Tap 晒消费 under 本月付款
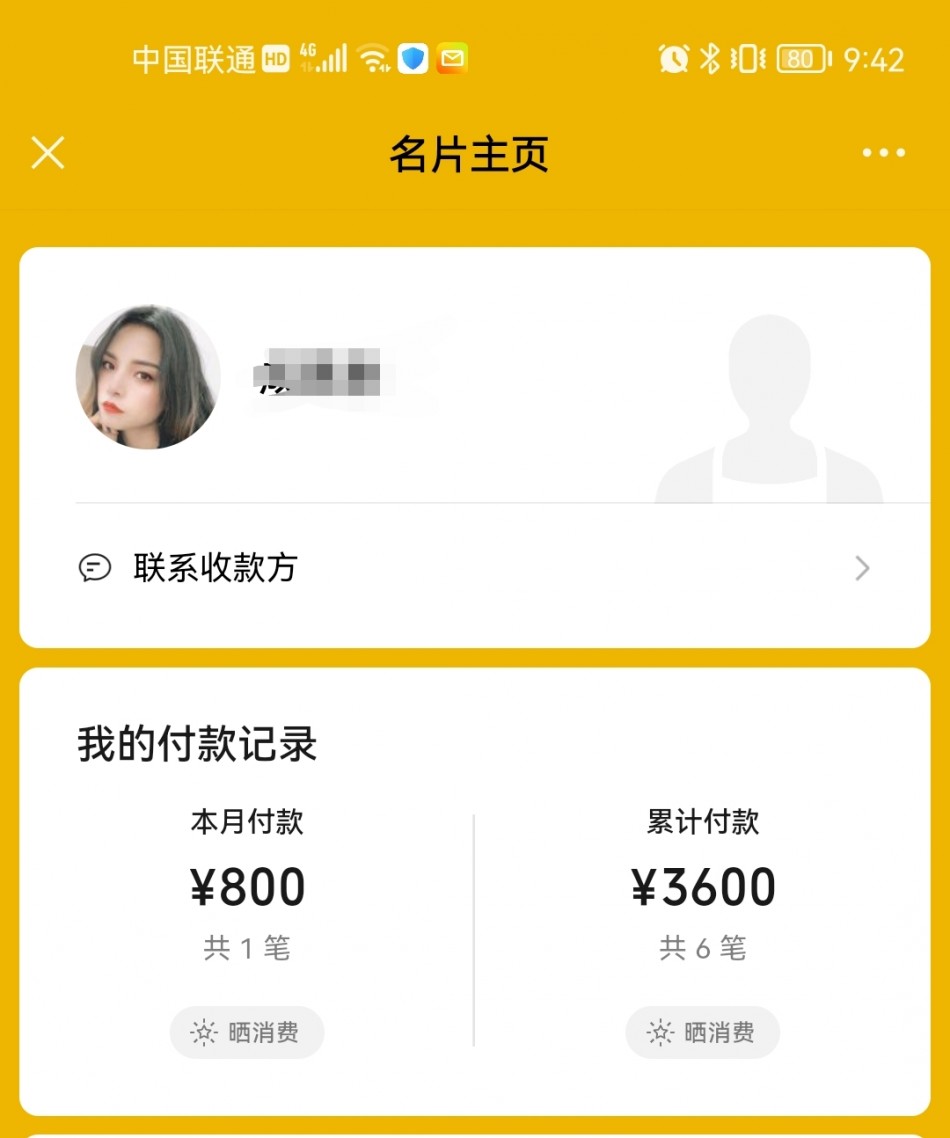This screenshot has width=950, height=1138. tap(247, 1032)
